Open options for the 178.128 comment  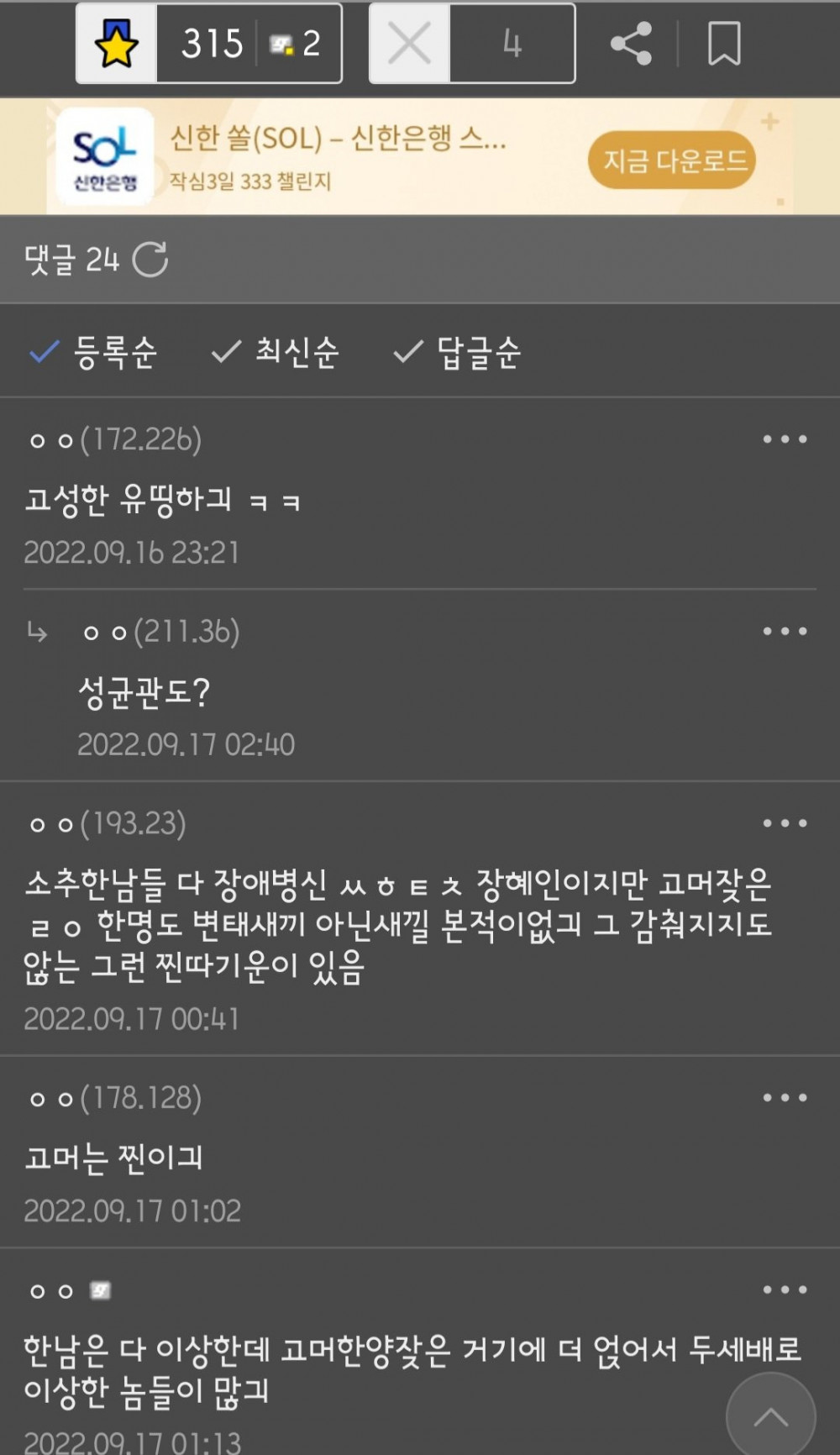785,1098
